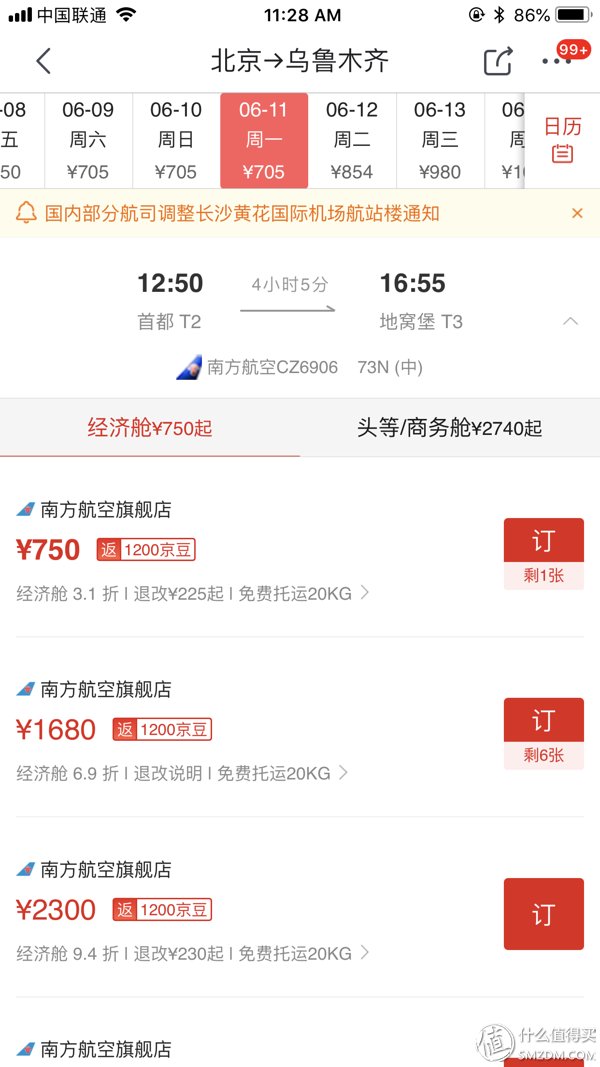The height and width of the screenshot is (1067, 600).
Task: Open the Changsha airport terminal notice
Action: tap(242, 213)
